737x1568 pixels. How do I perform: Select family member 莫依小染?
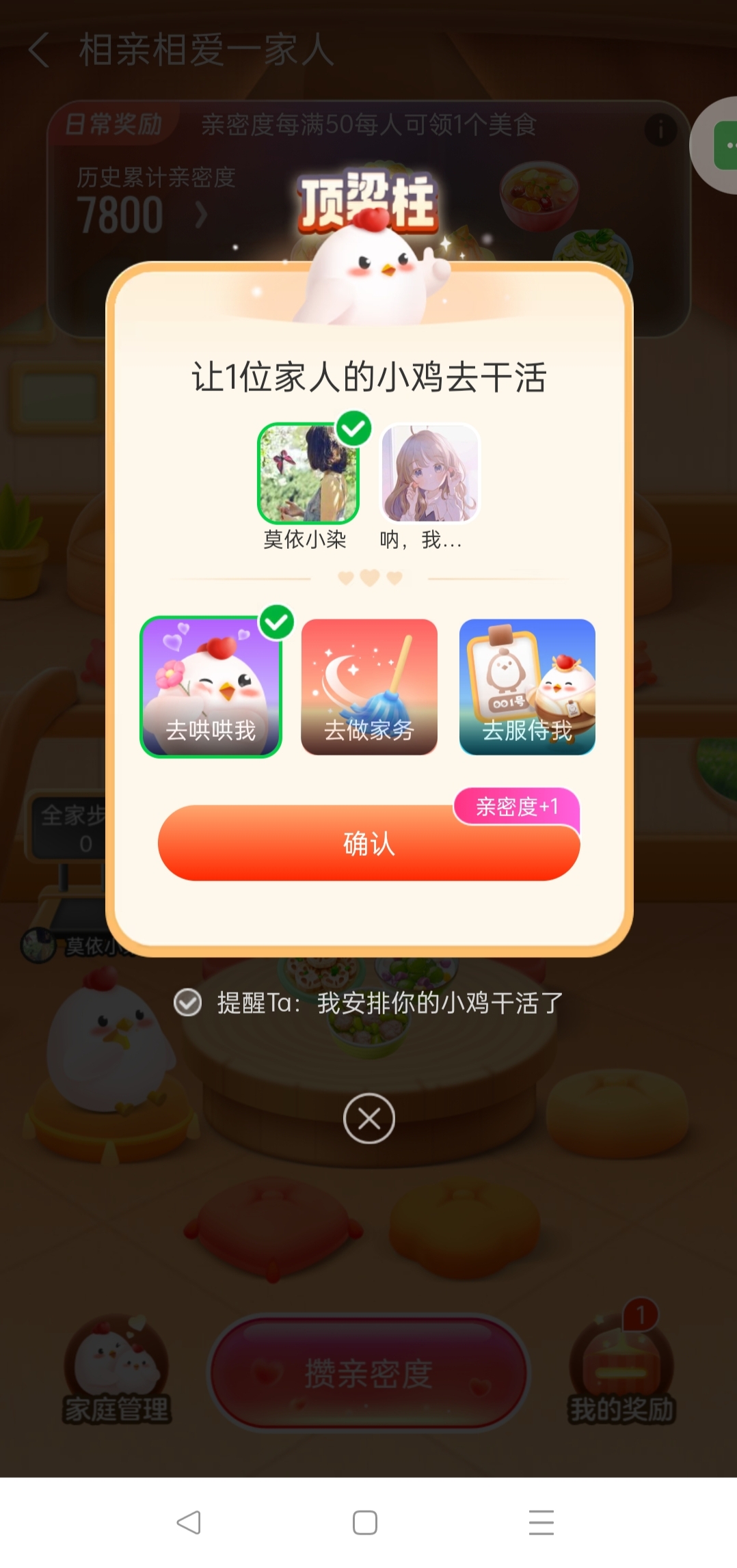(308, 474)
